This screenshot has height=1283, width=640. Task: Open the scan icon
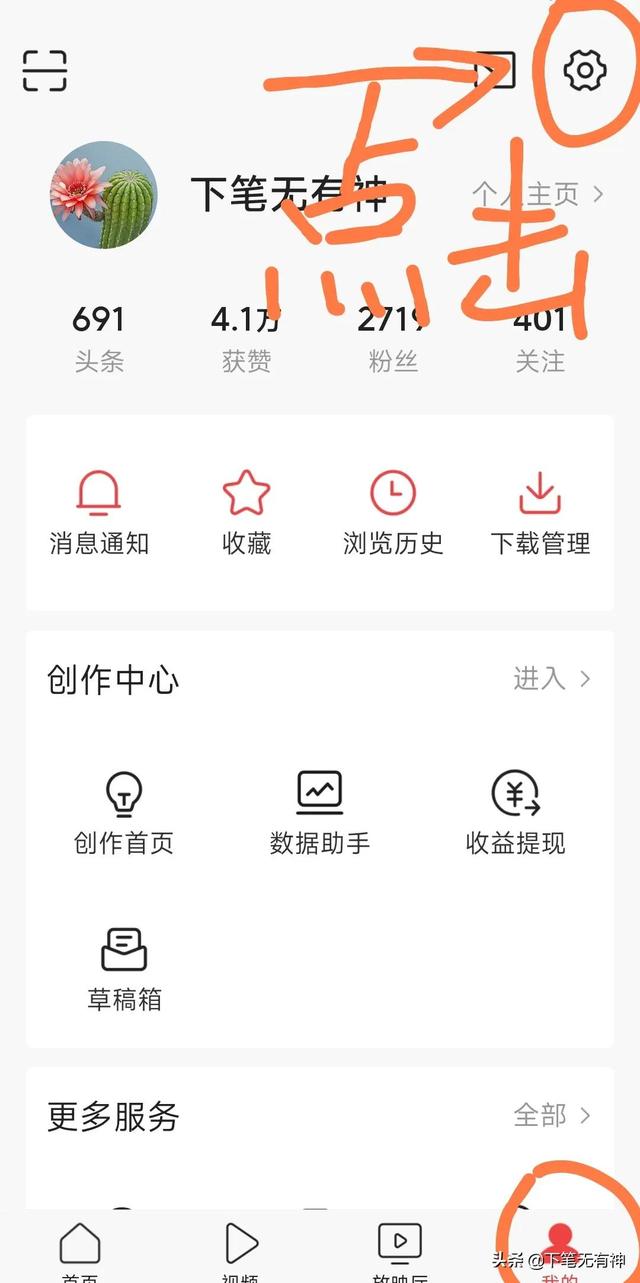pos(45,70)
